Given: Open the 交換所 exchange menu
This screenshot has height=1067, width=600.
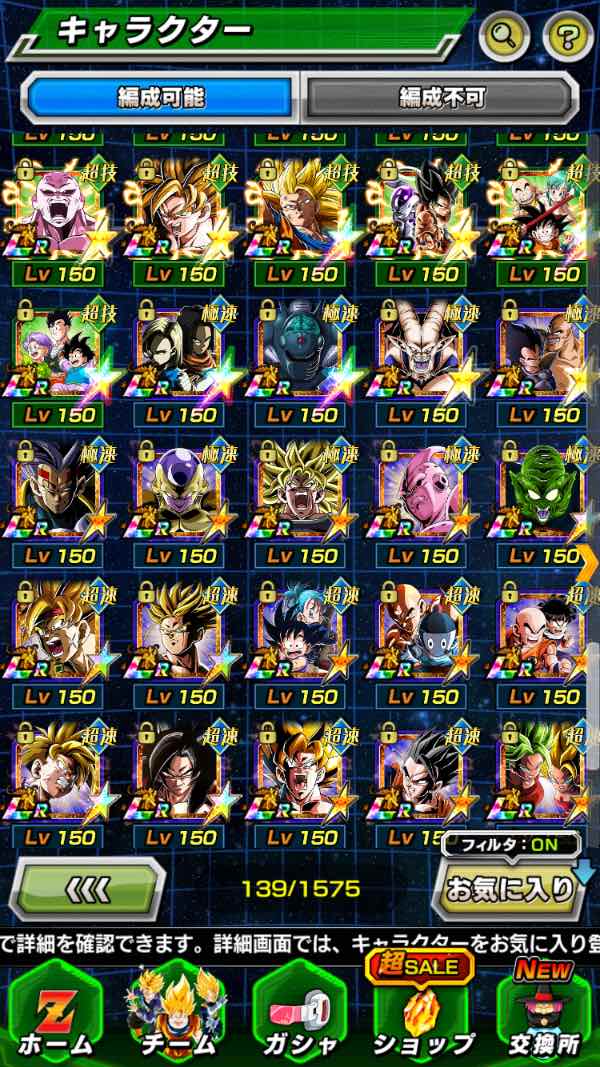Looking at the screenshot, I should 544,1014.
